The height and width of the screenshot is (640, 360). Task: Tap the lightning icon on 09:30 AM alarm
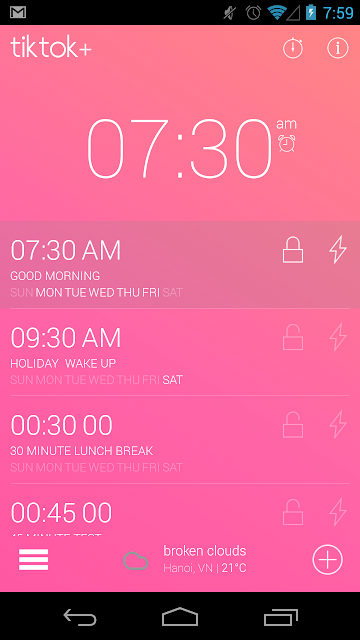(338, 337)
